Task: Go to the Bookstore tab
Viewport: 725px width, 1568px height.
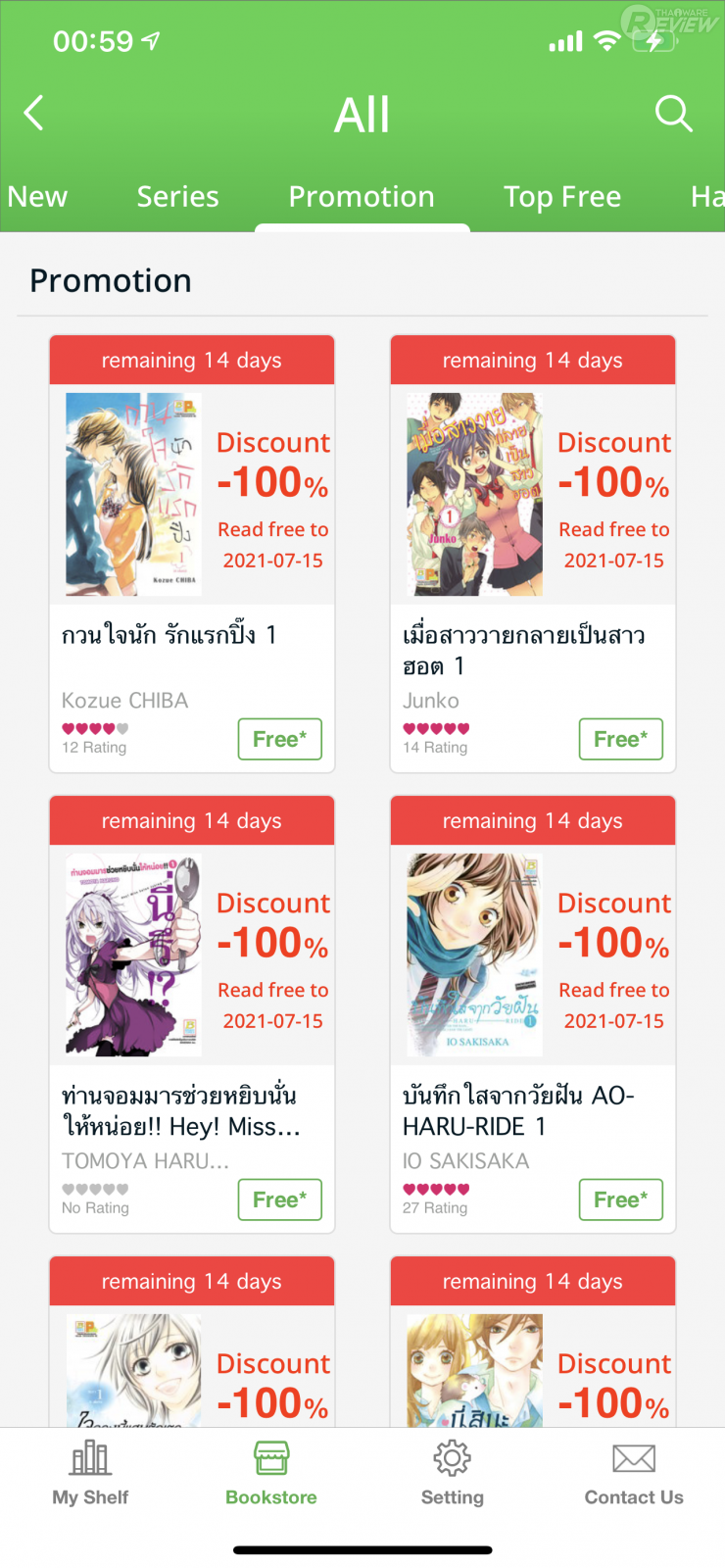Action: (271, 1473)
